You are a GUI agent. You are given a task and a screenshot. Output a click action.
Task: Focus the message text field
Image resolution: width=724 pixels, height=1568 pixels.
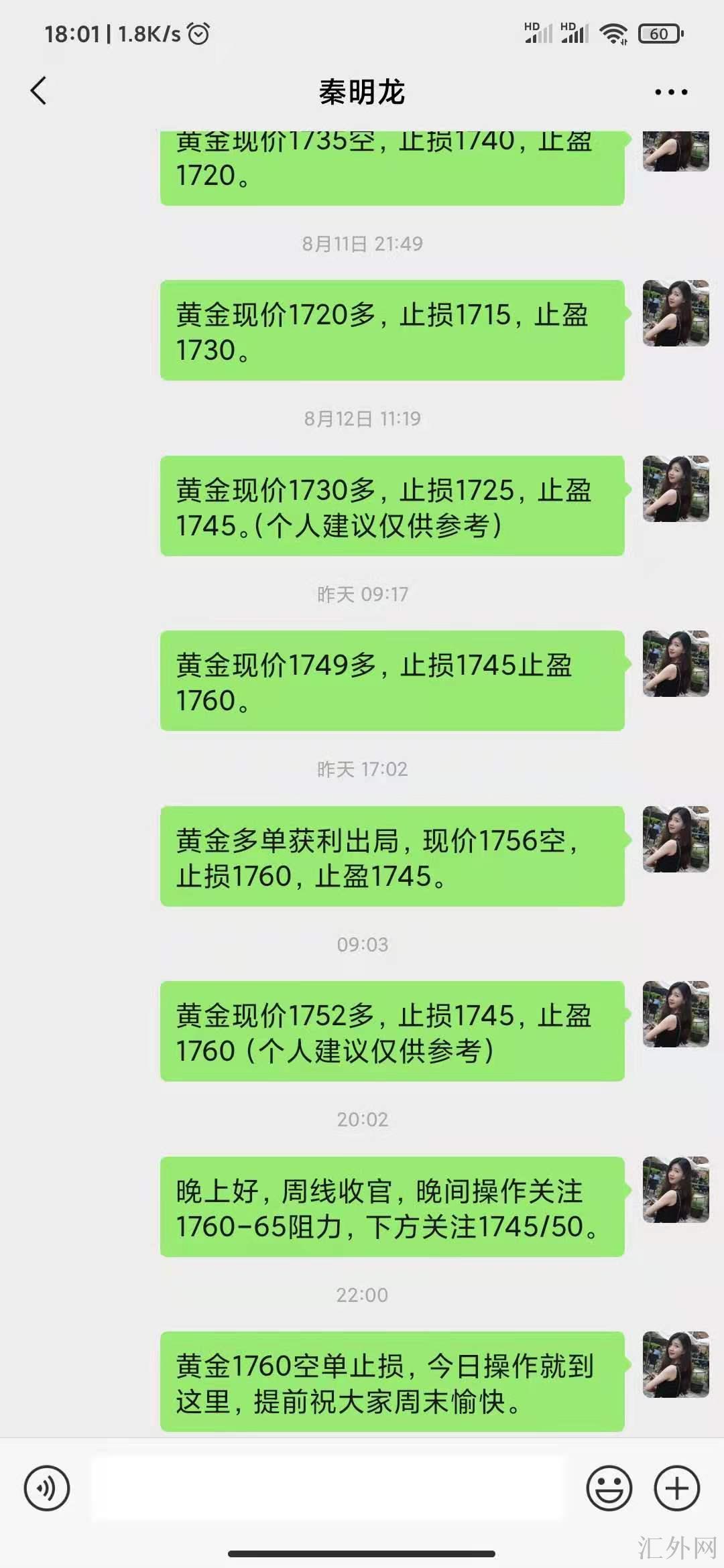coord(328,1488)
